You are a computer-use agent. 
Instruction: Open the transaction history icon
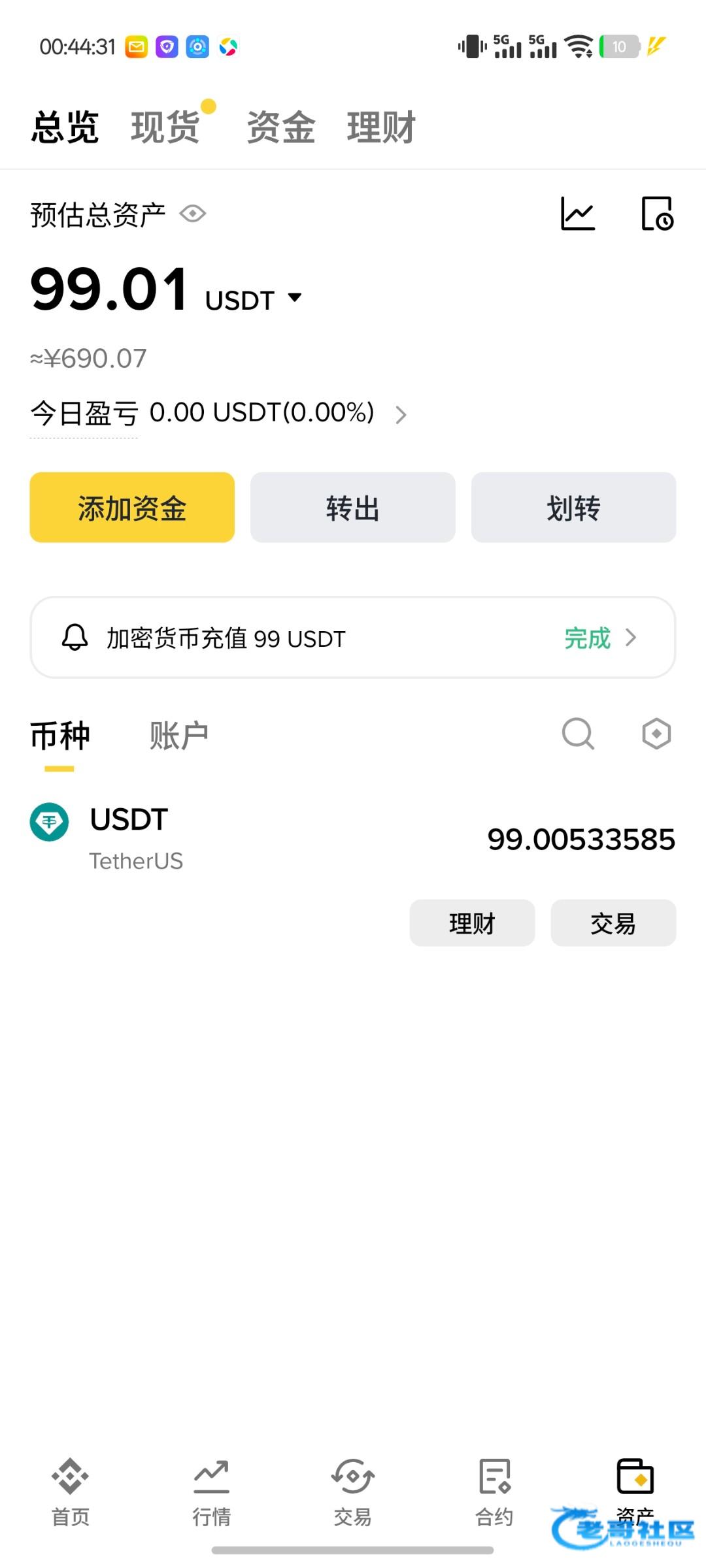point(657,214)
